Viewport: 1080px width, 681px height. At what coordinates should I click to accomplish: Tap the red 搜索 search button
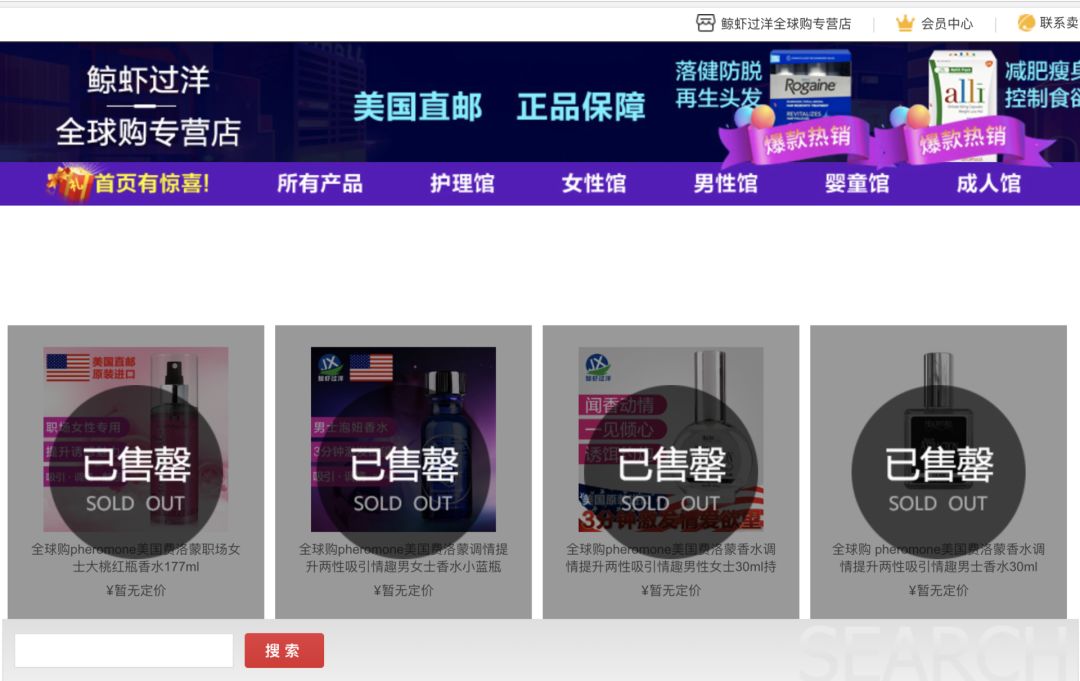(284, 651)
